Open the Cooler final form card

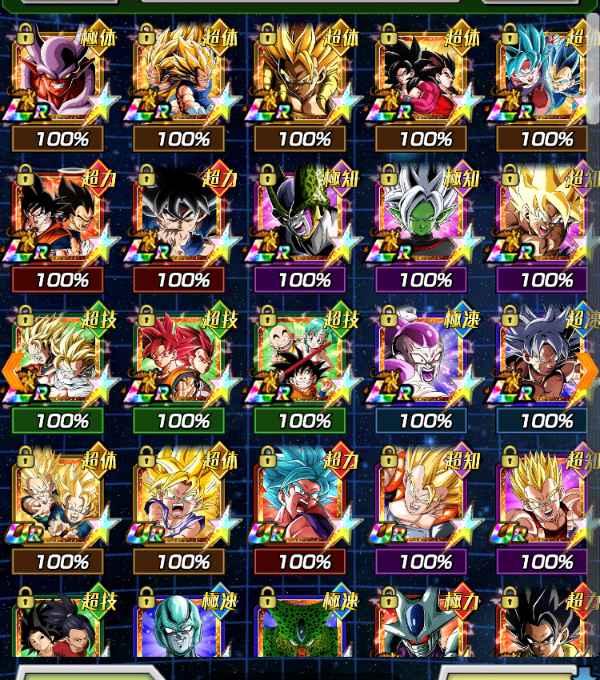point(425,630)
